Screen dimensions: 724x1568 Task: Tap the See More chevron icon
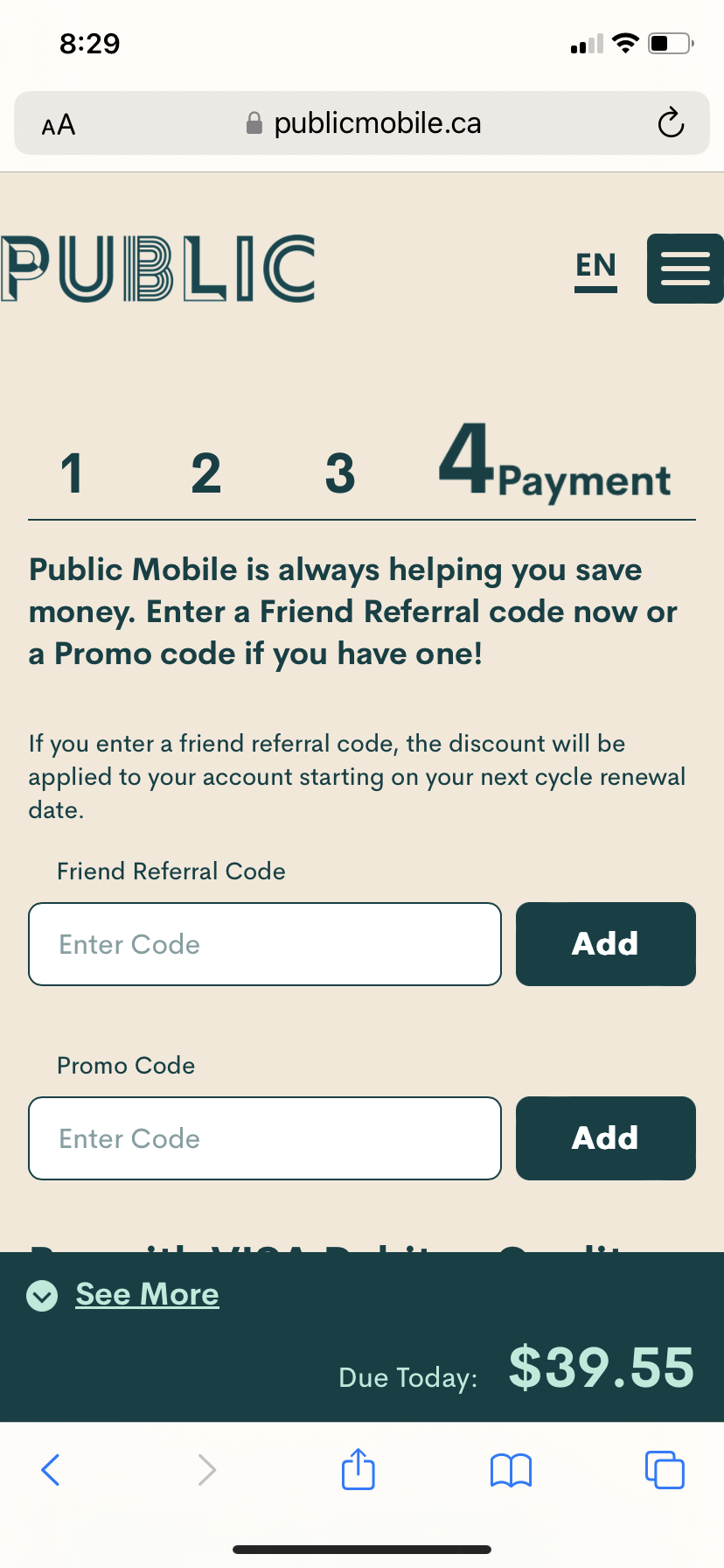point(41,1294)
